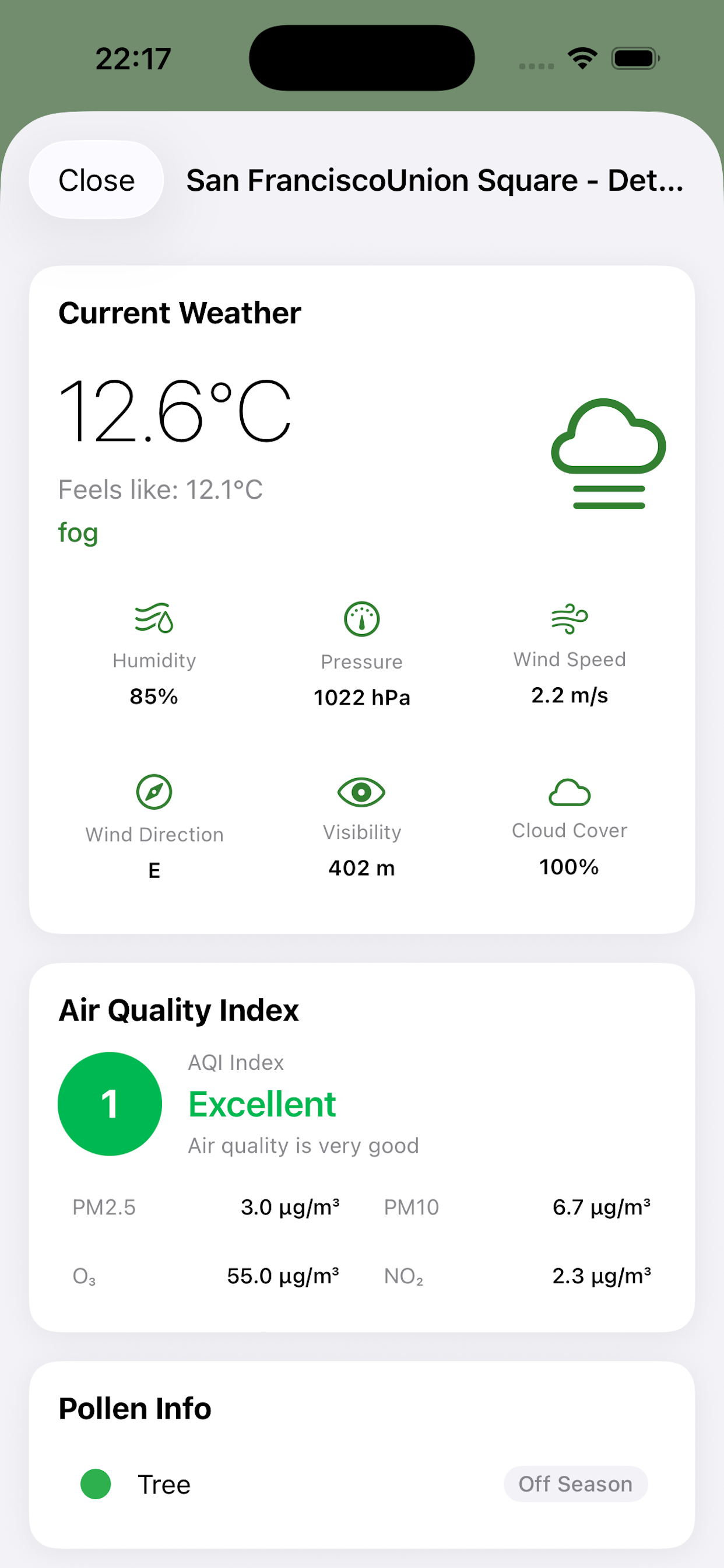This screenshot has height=1568, width=724.
Task: Select the Excellent air quality text
Action: click(262, 1104)
